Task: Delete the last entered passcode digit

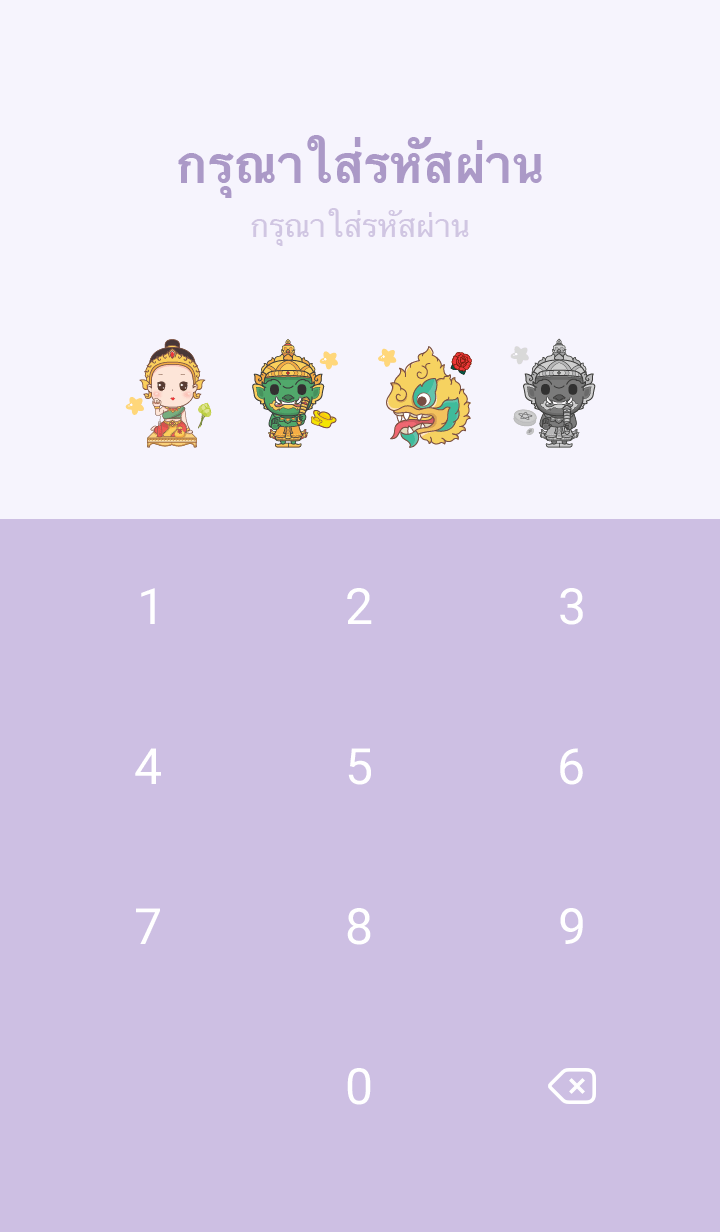Action: click(x=572, y=1086)
